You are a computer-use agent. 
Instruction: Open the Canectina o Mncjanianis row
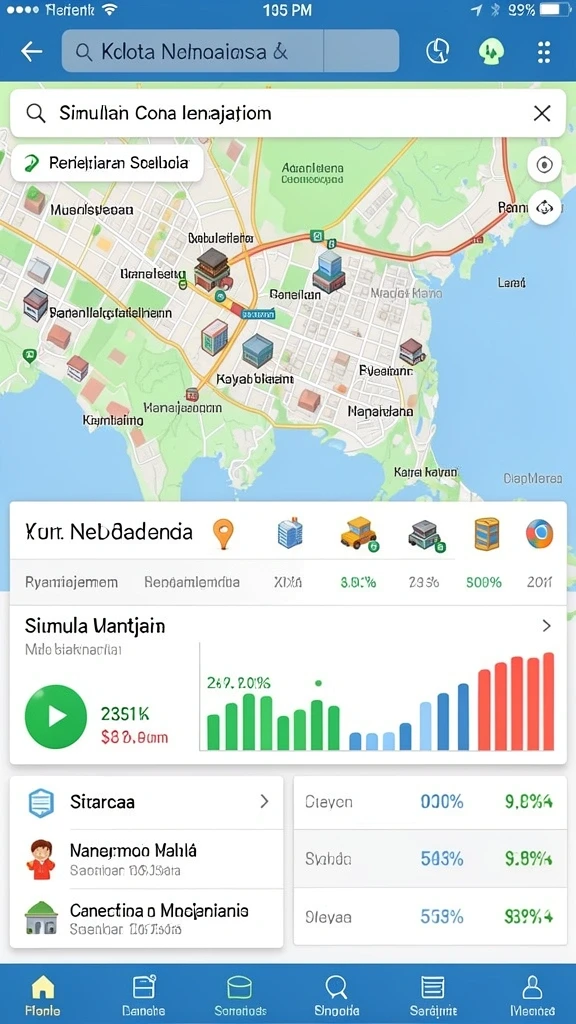click(x=147, y=918)
